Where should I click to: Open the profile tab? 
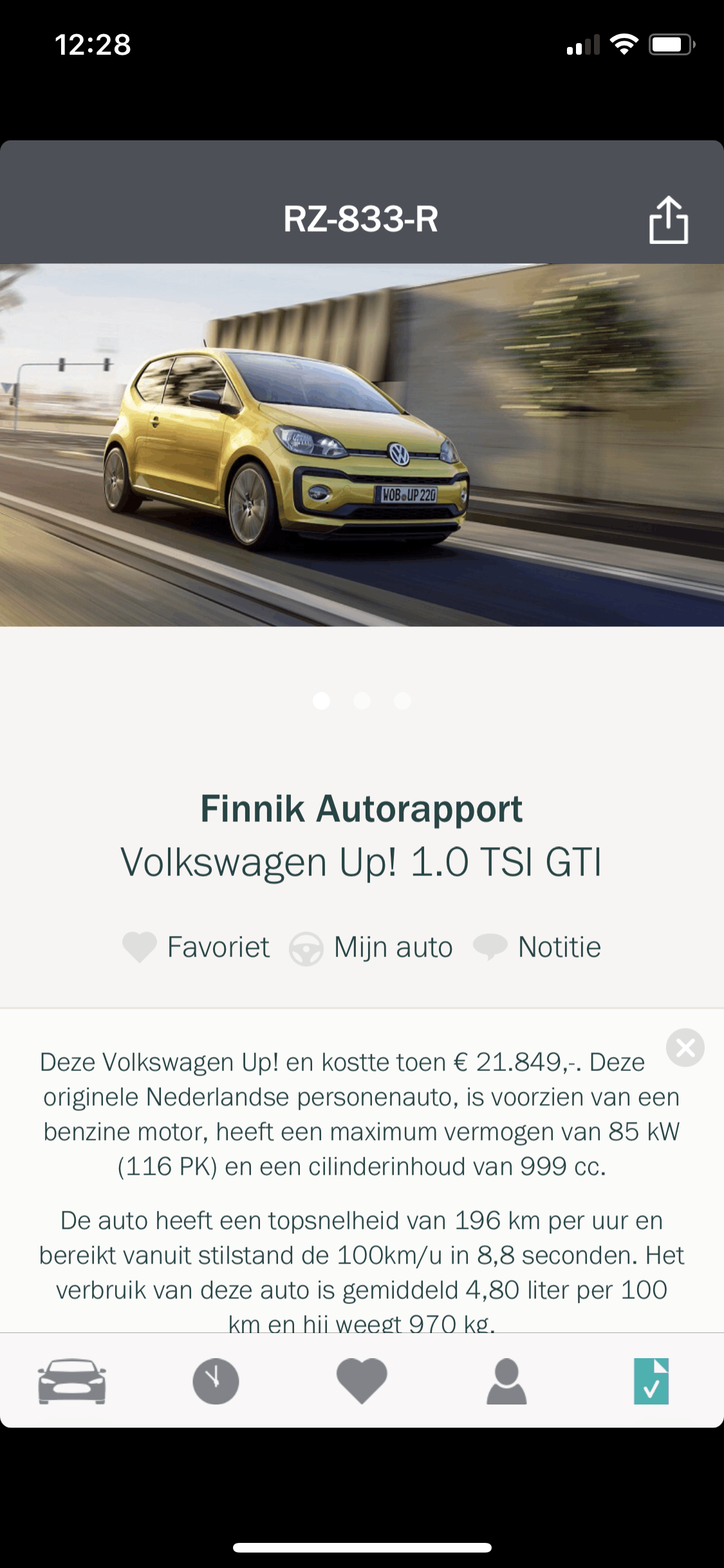pyautogui.click(x=506, y=1381)
